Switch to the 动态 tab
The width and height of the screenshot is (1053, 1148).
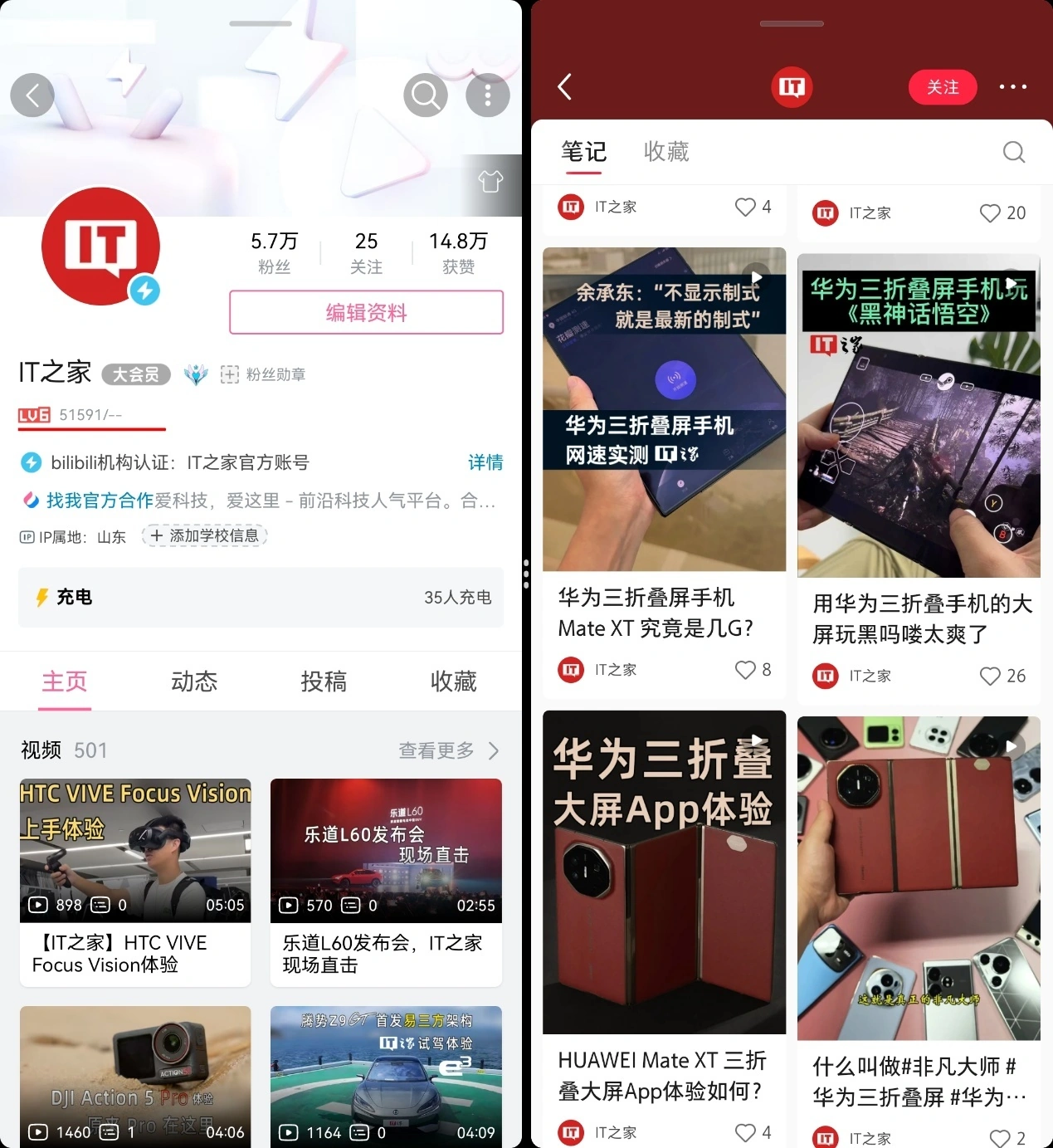pos(194,681)
